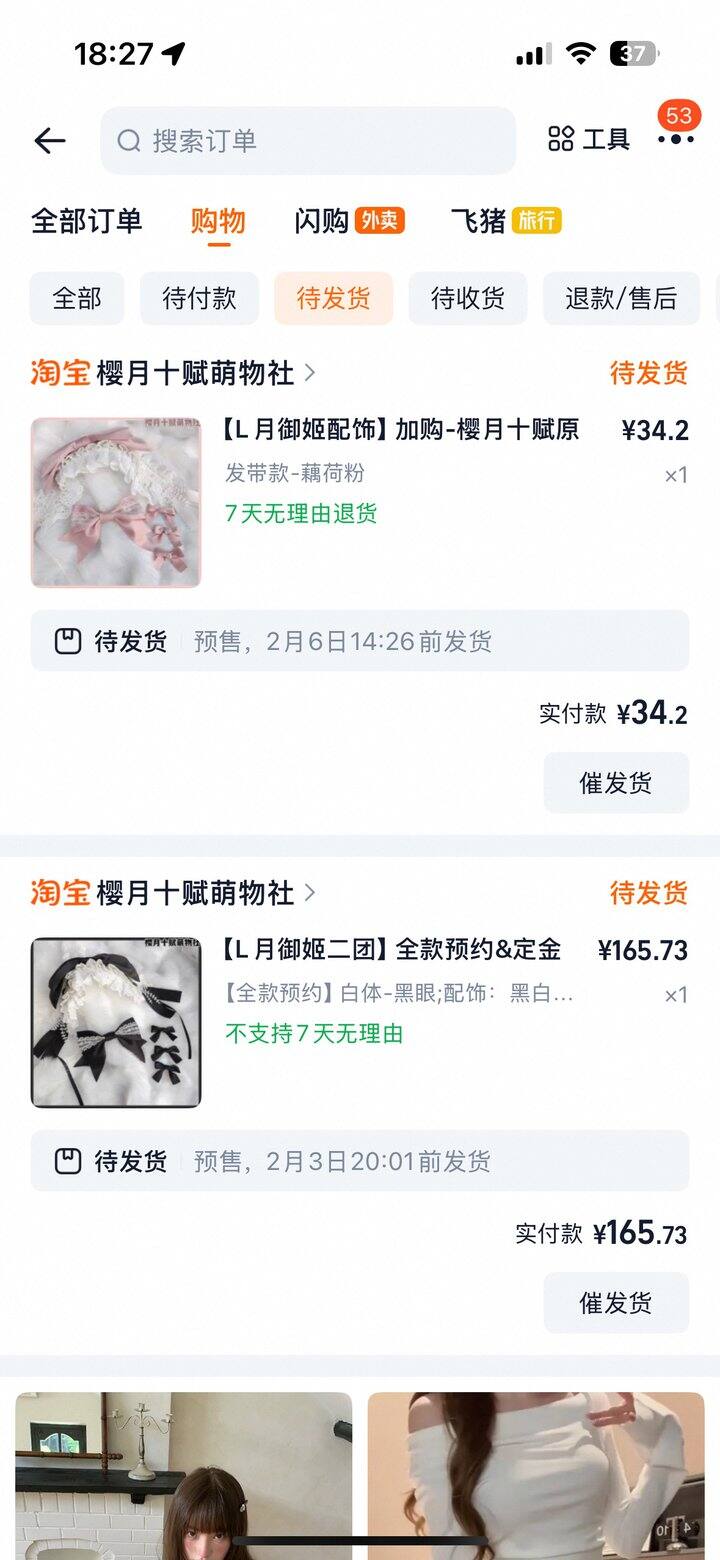Tap 催发货 for the ¥165.73 order
This screenshot has height=1560, width=720.
(616, 1303)
